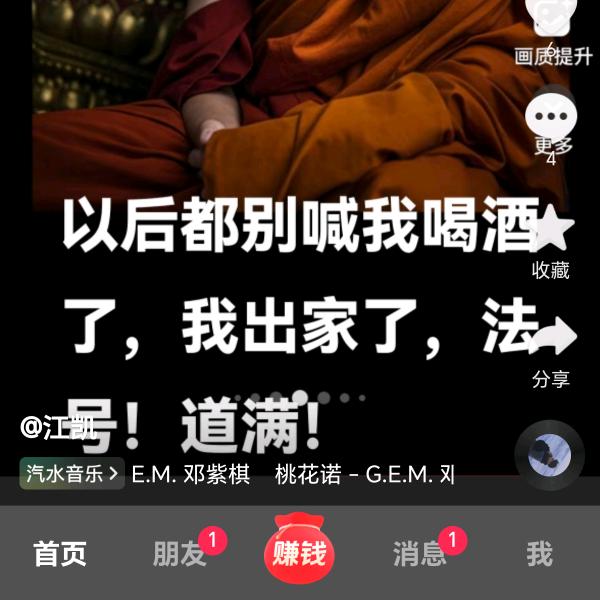
Task: Open author profile @江凯
Action: click(58, 428)
